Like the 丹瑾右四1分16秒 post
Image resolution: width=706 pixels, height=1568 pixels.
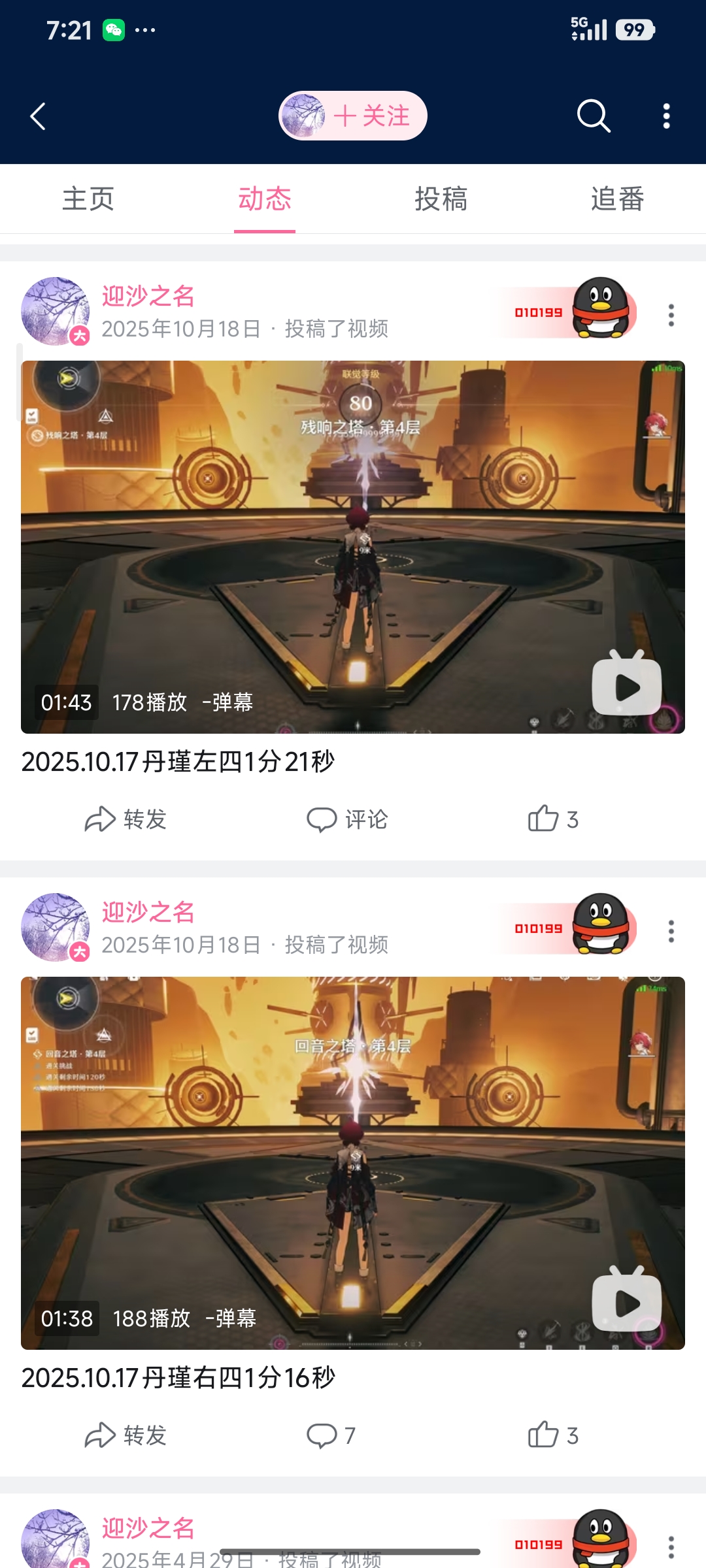point(553,1435)
